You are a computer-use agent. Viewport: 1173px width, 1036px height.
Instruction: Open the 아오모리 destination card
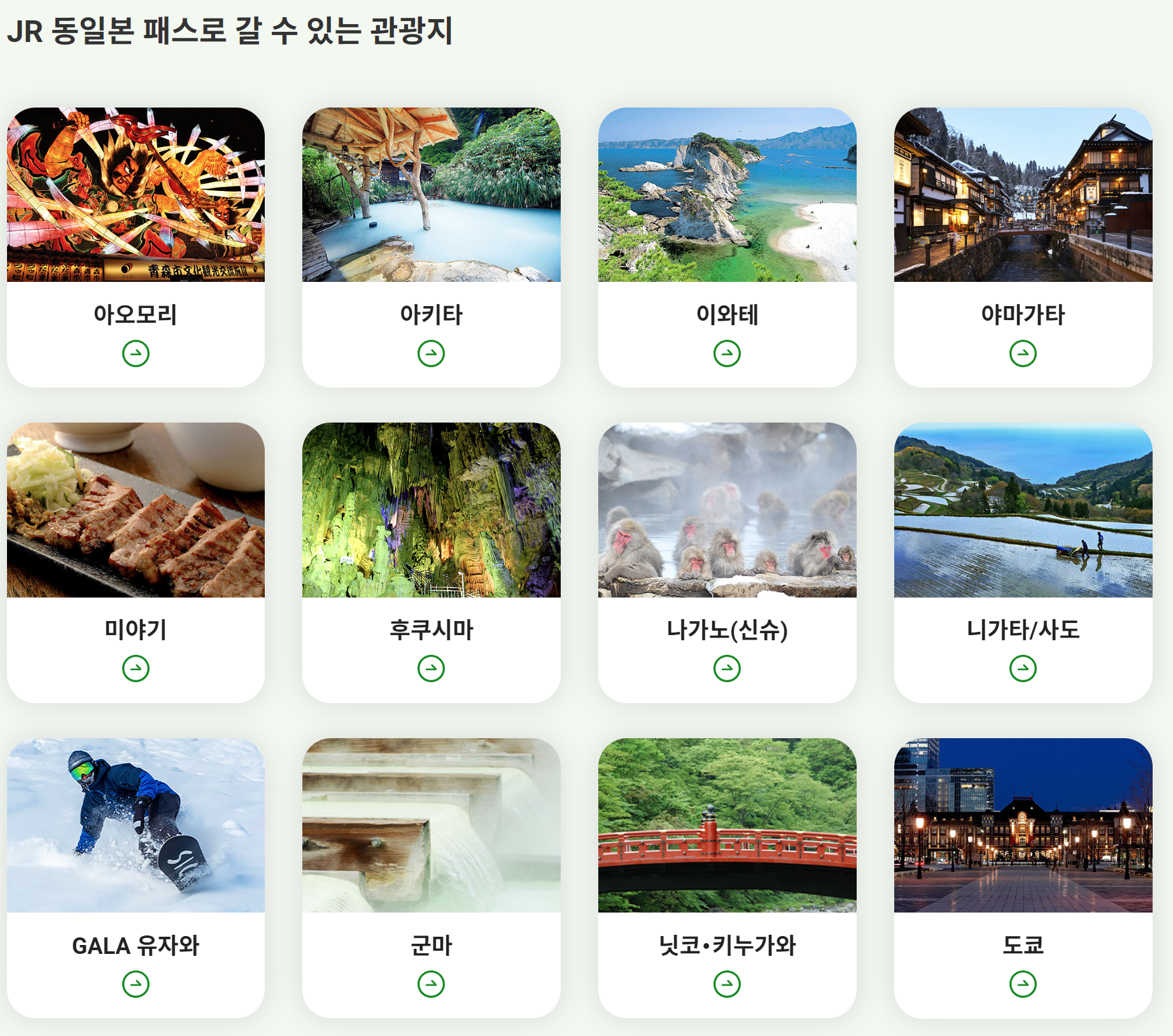pos(136,247)
